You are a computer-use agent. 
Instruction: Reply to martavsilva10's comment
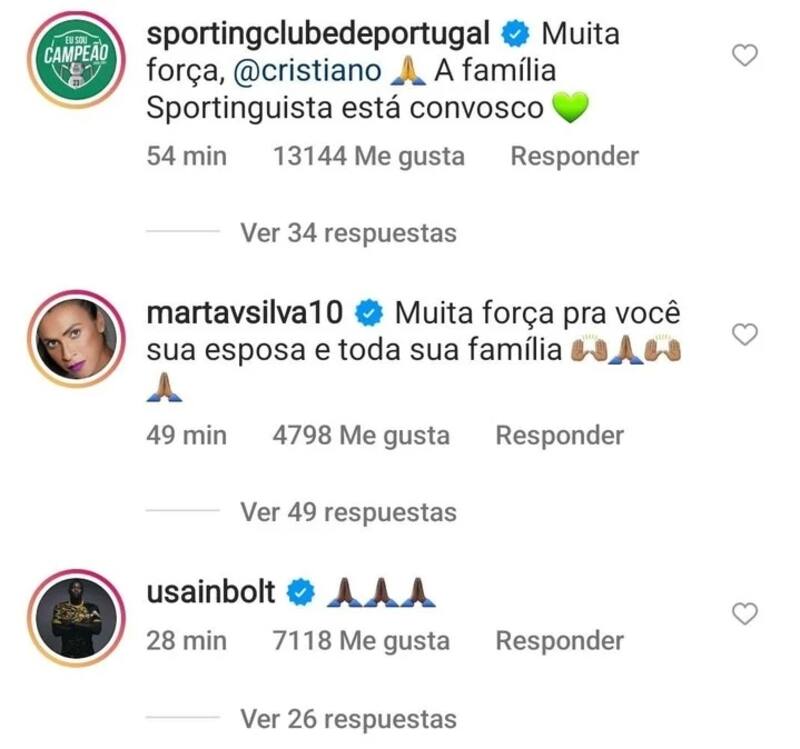pyautogui.click(x=559, y=435)
